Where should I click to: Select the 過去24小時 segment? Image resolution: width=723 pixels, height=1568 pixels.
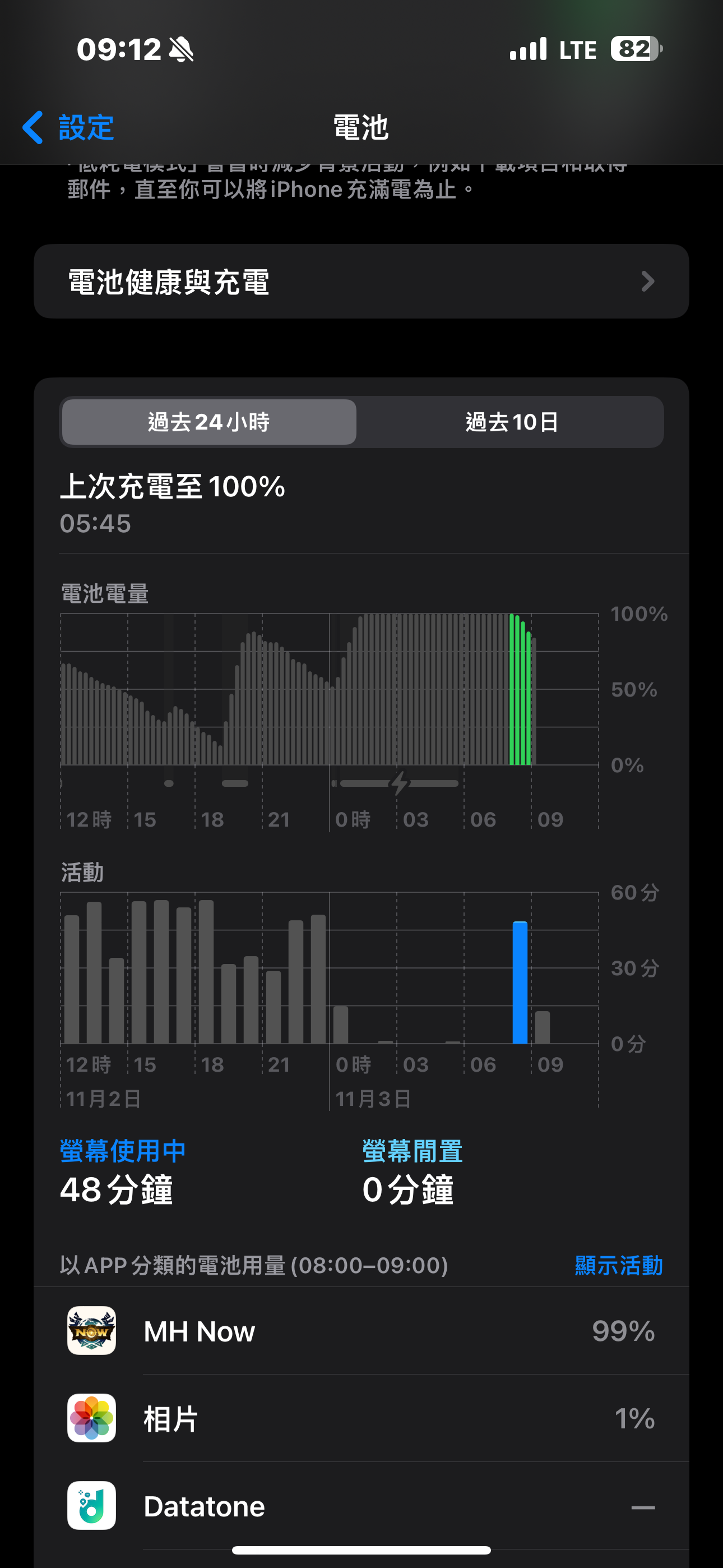(208, 422)
